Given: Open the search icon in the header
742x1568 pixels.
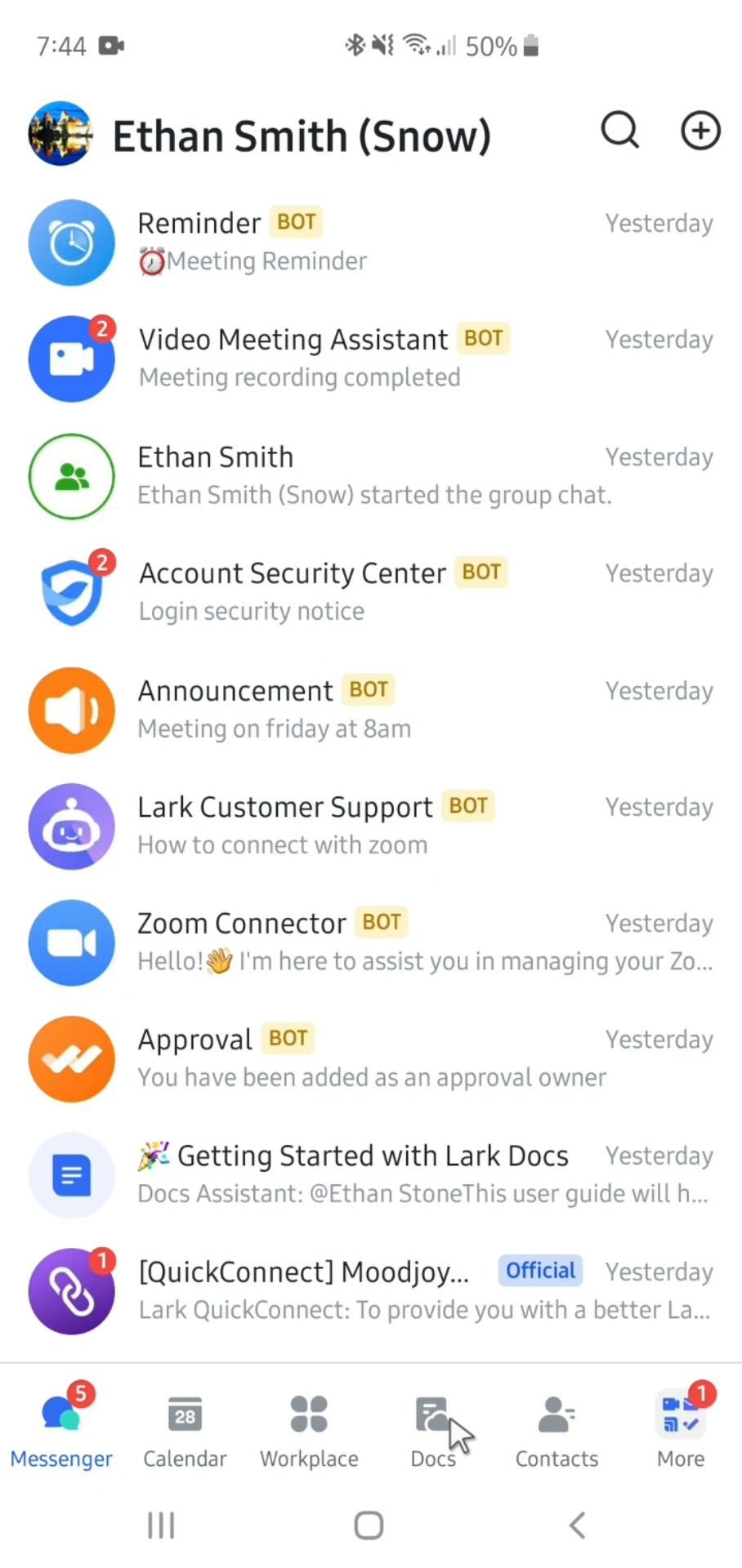Looking at the screenshot, I should point(620,131).
